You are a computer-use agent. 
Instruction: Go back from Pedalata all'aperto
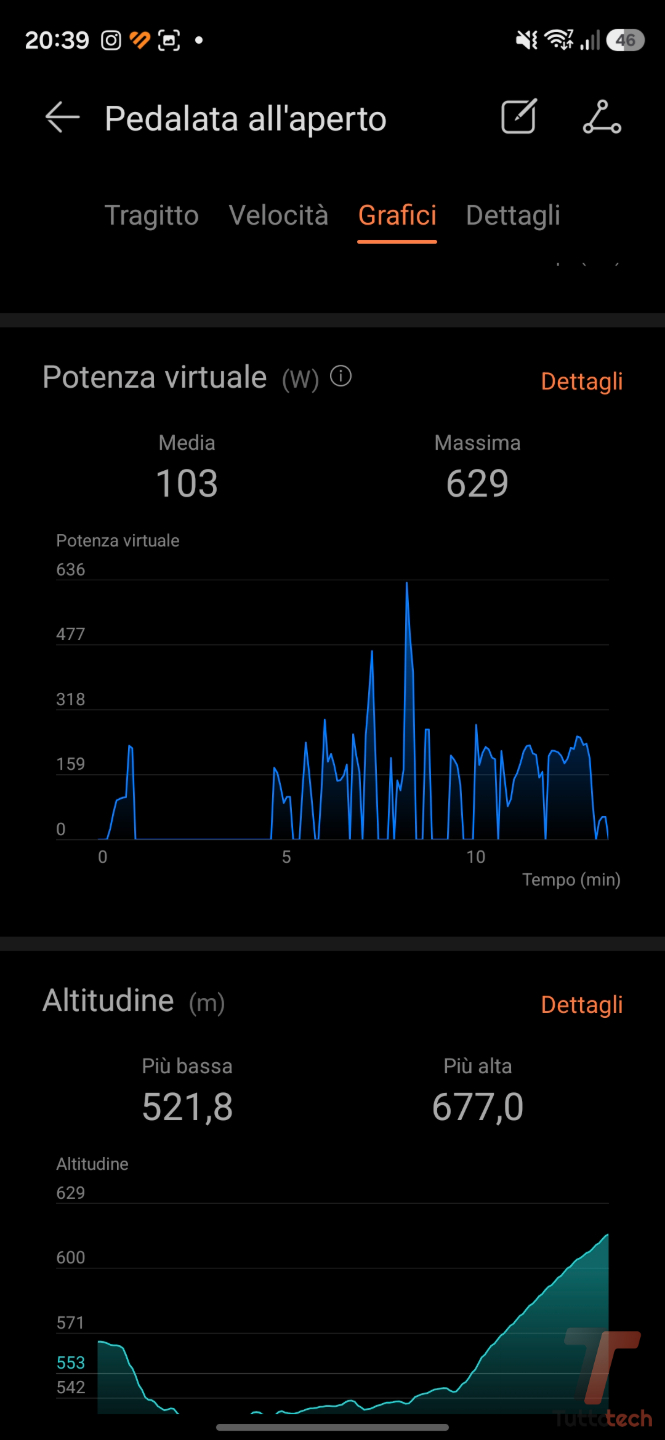(x=62, y=118)
